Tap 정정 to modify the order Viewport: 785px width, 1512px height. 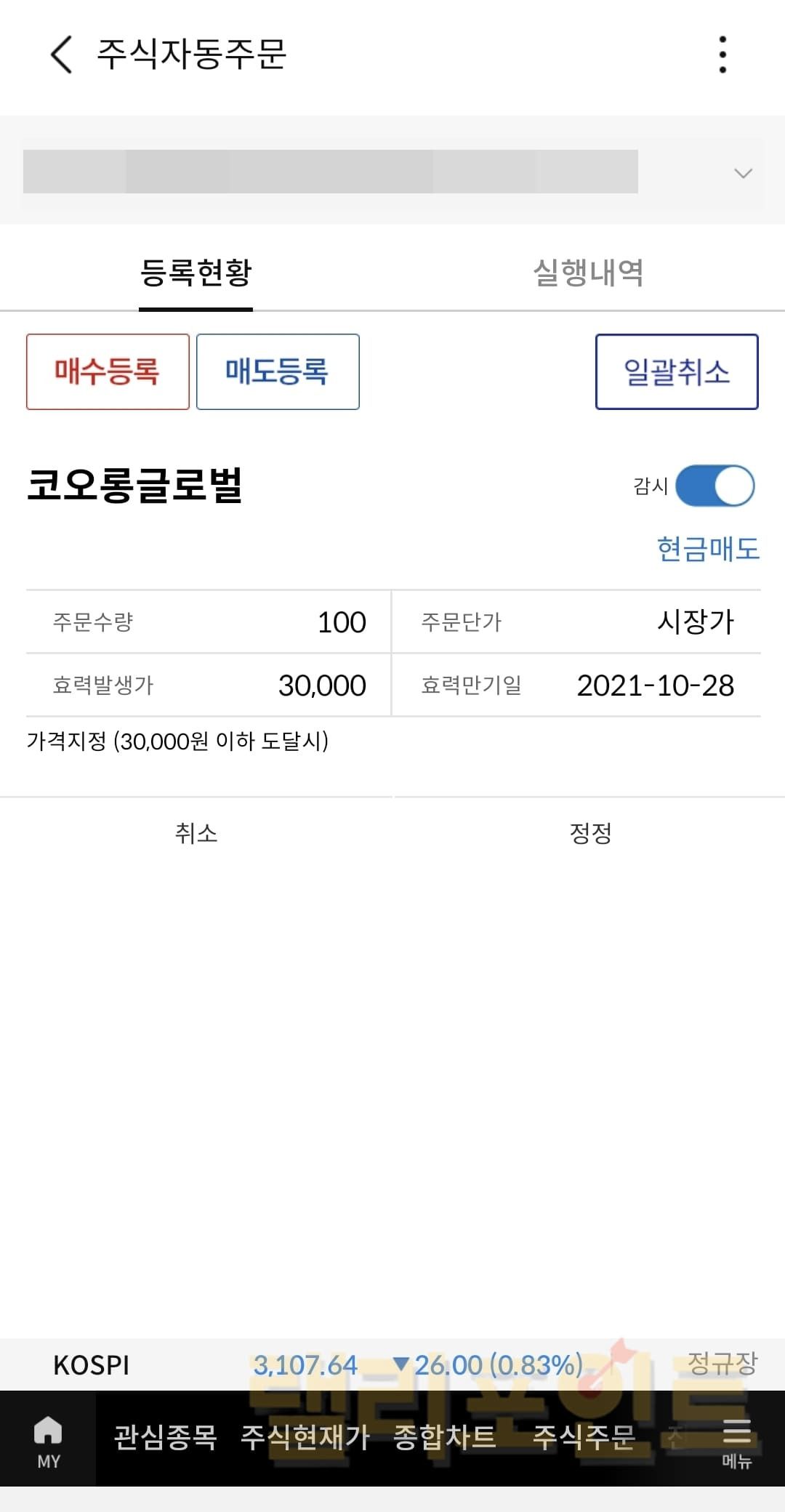[x=590, y=833]
